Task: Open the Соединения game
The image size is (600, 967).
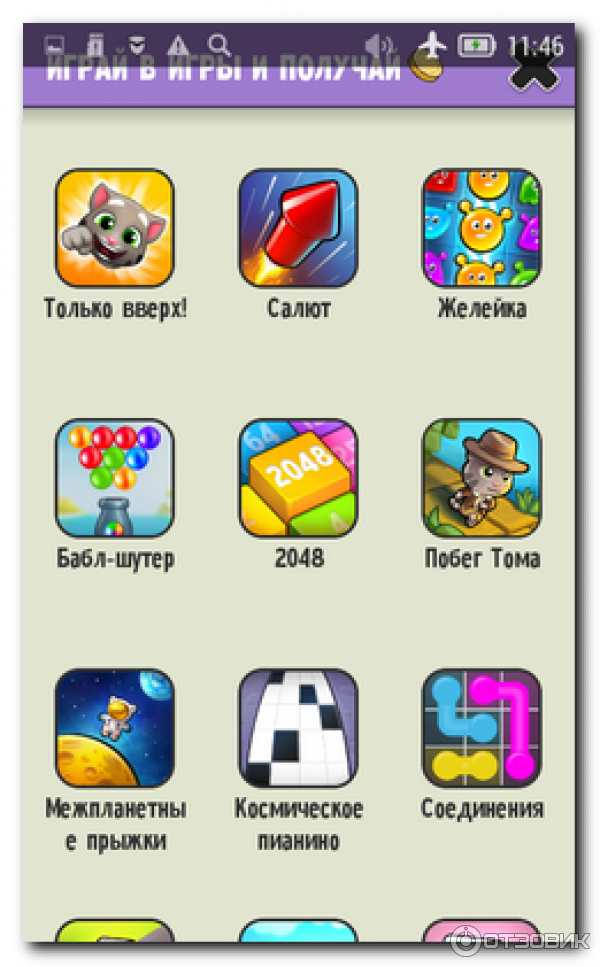Action: click(482, 728)
